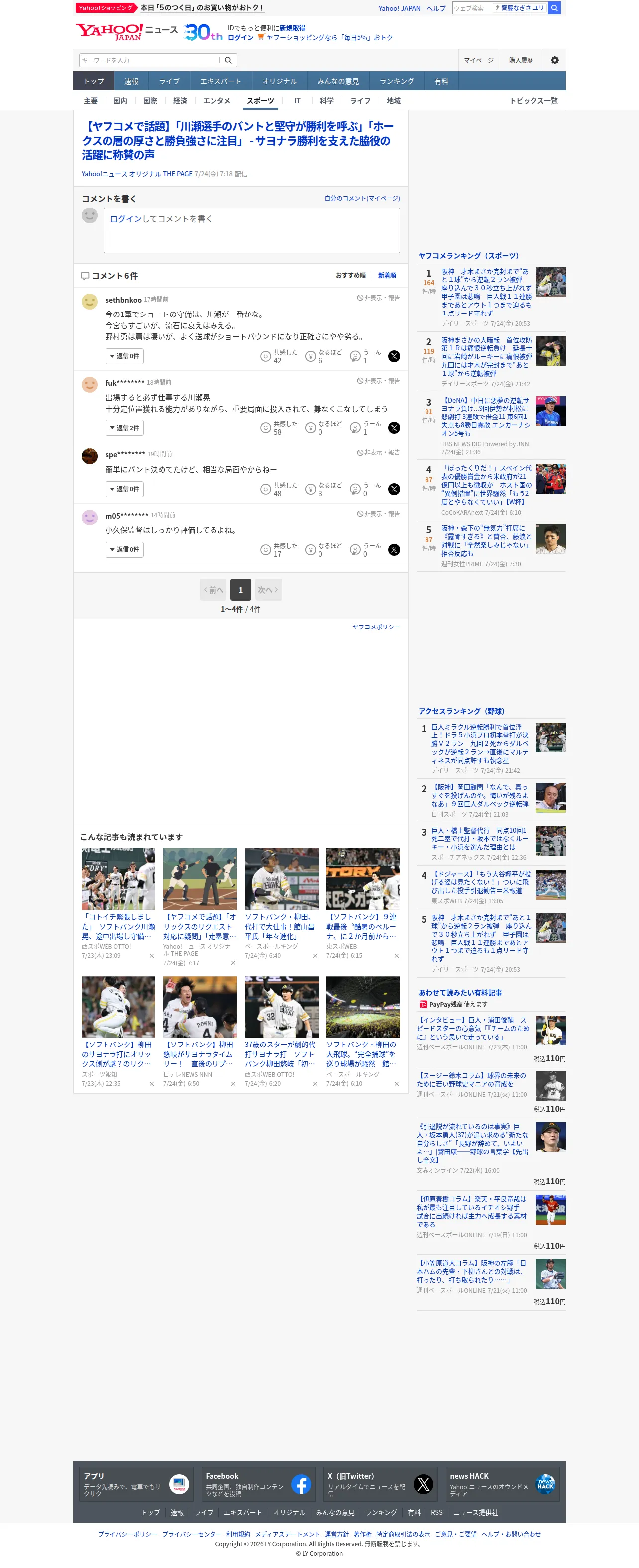Switch to the 速報 tab
The image size is (639, 1568).
131,81
